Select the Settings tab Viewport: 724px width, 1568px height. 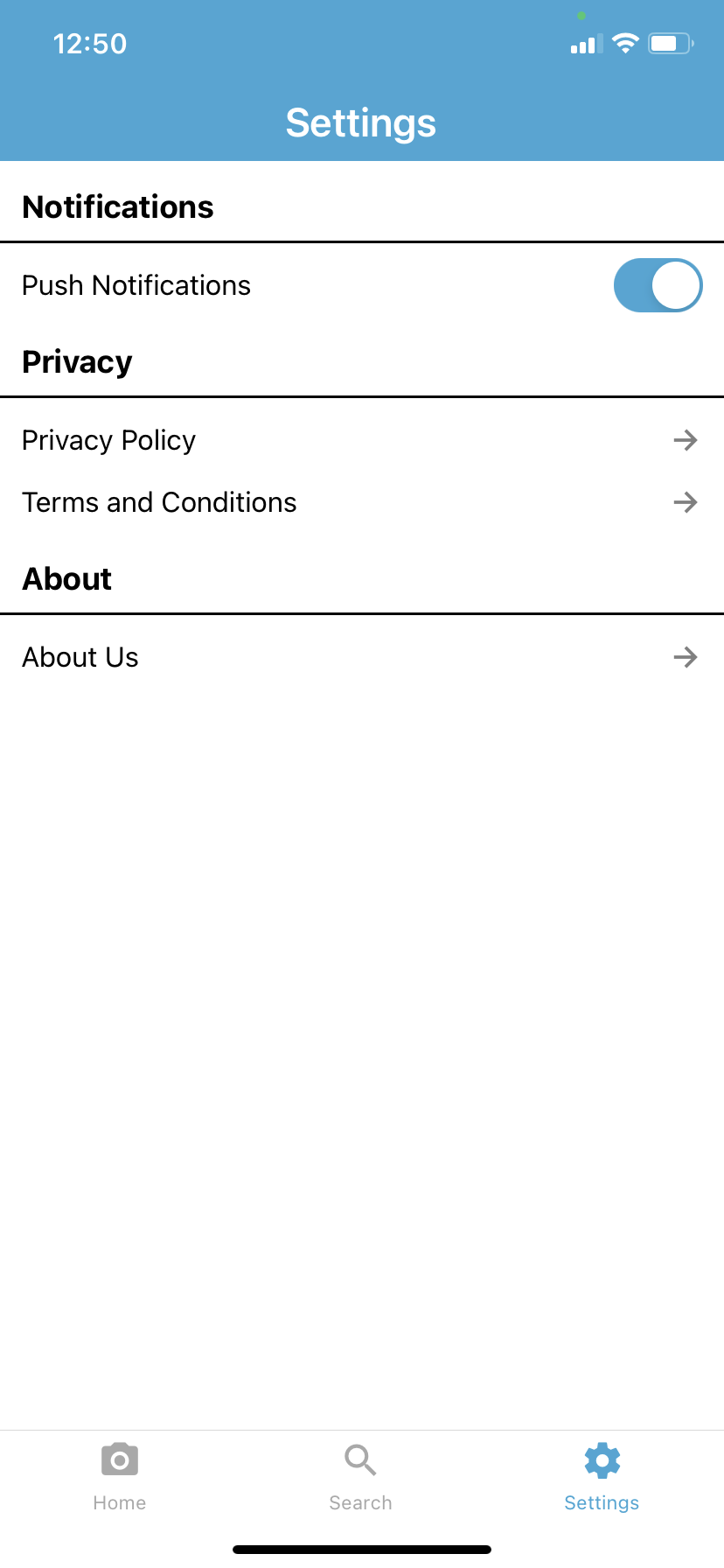(x=602, y=1477)
